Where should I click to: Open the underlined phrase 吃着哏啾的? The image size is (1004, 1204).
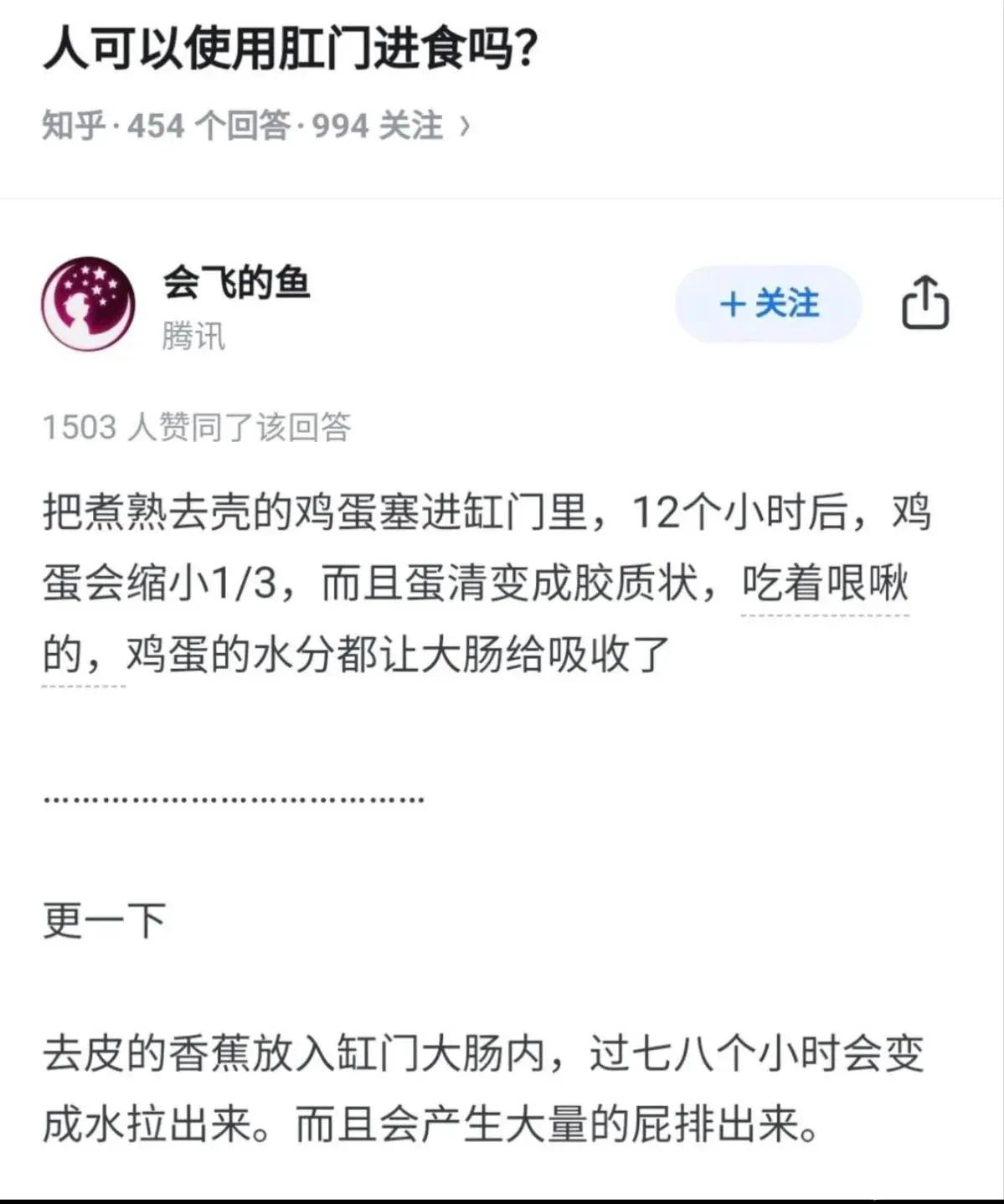(x=824, y=584)
